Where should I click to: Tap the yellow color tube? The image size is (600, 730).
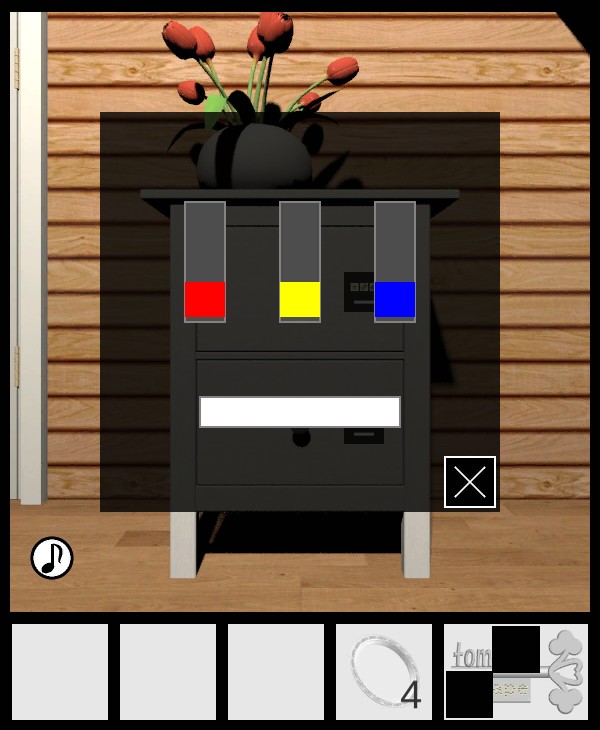[300, 262]
